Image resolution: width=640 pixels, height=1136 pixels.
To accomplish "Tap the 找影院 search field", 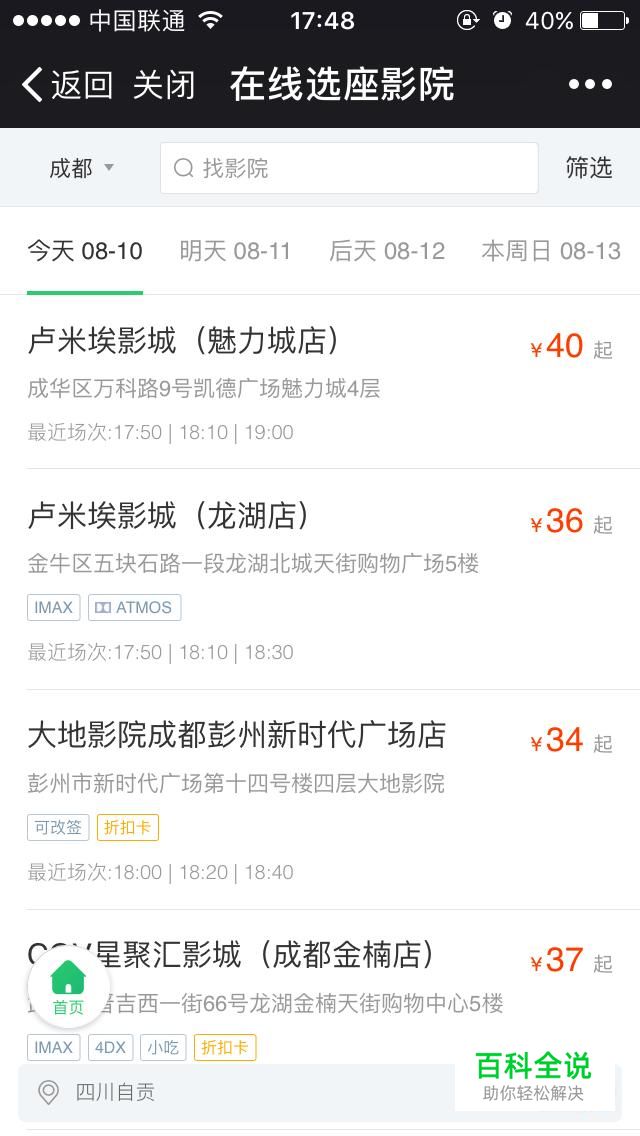I will coord(349,168).
